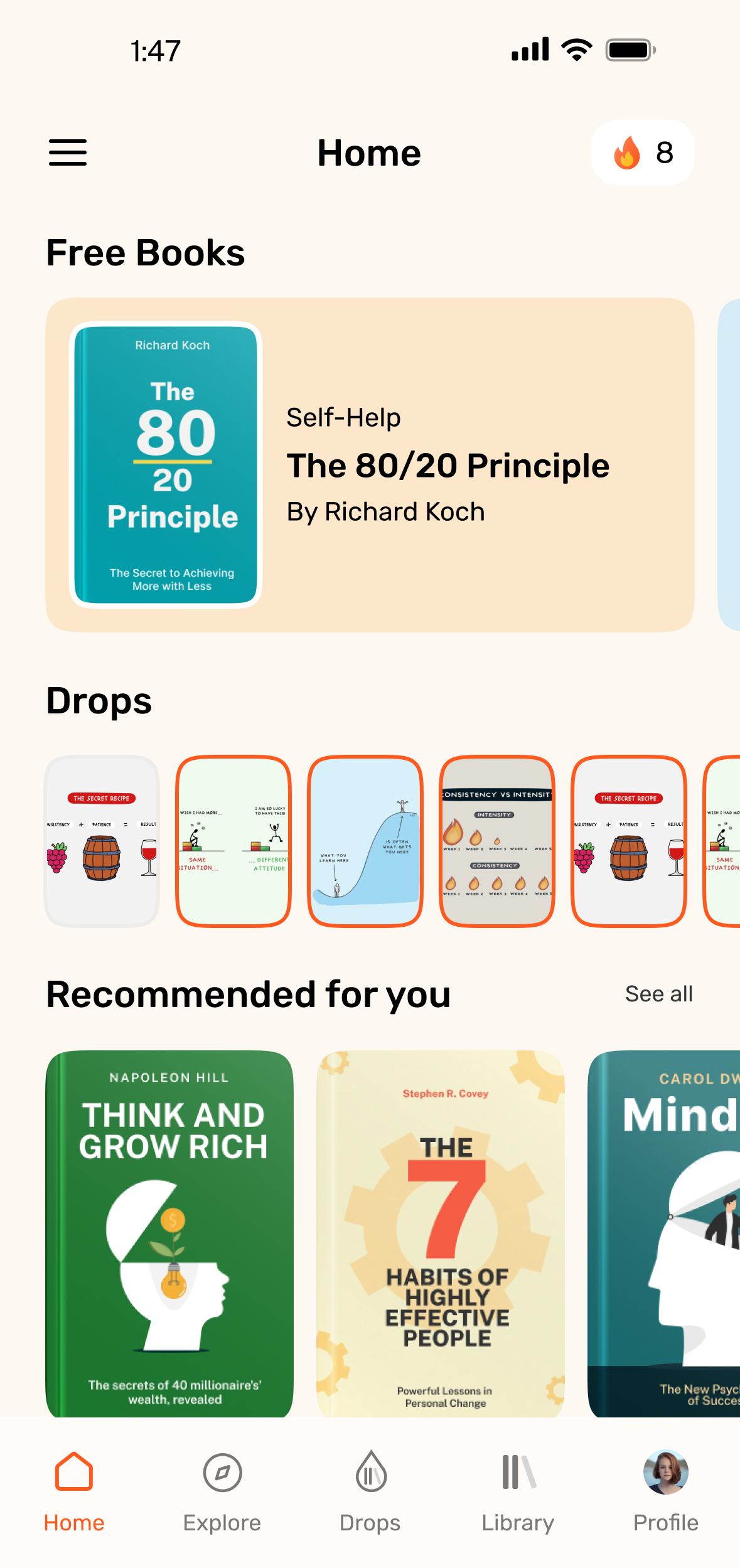Open Think and Grow Rich book
The image size is (740, 1568).
coord(169,1233)
